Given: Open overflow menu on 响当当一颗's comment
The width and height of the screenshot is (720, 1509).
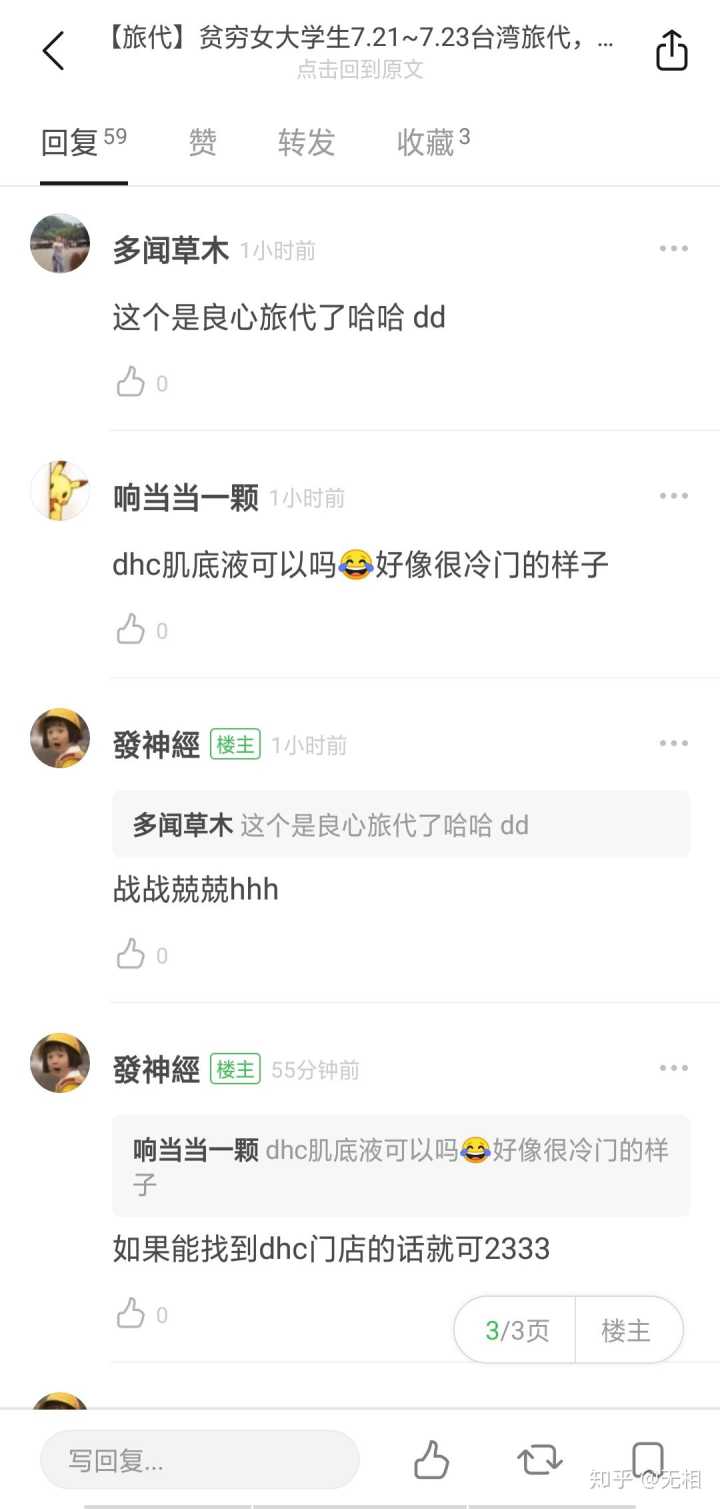Looking at the screenshot, I should (673, 496).
